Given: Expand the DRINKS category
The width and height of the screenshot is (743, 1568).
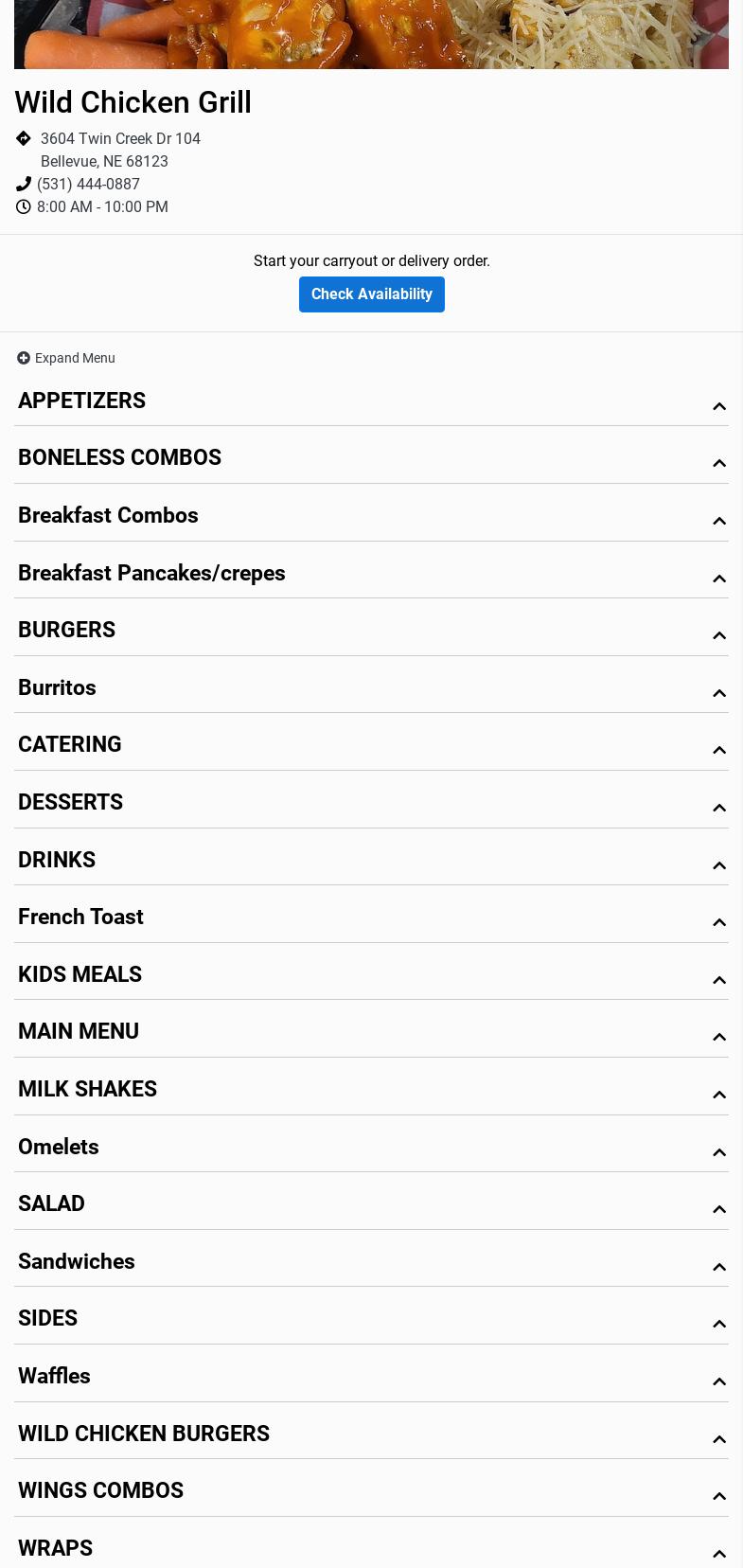Looking at the screenshot, I should 371,861.
